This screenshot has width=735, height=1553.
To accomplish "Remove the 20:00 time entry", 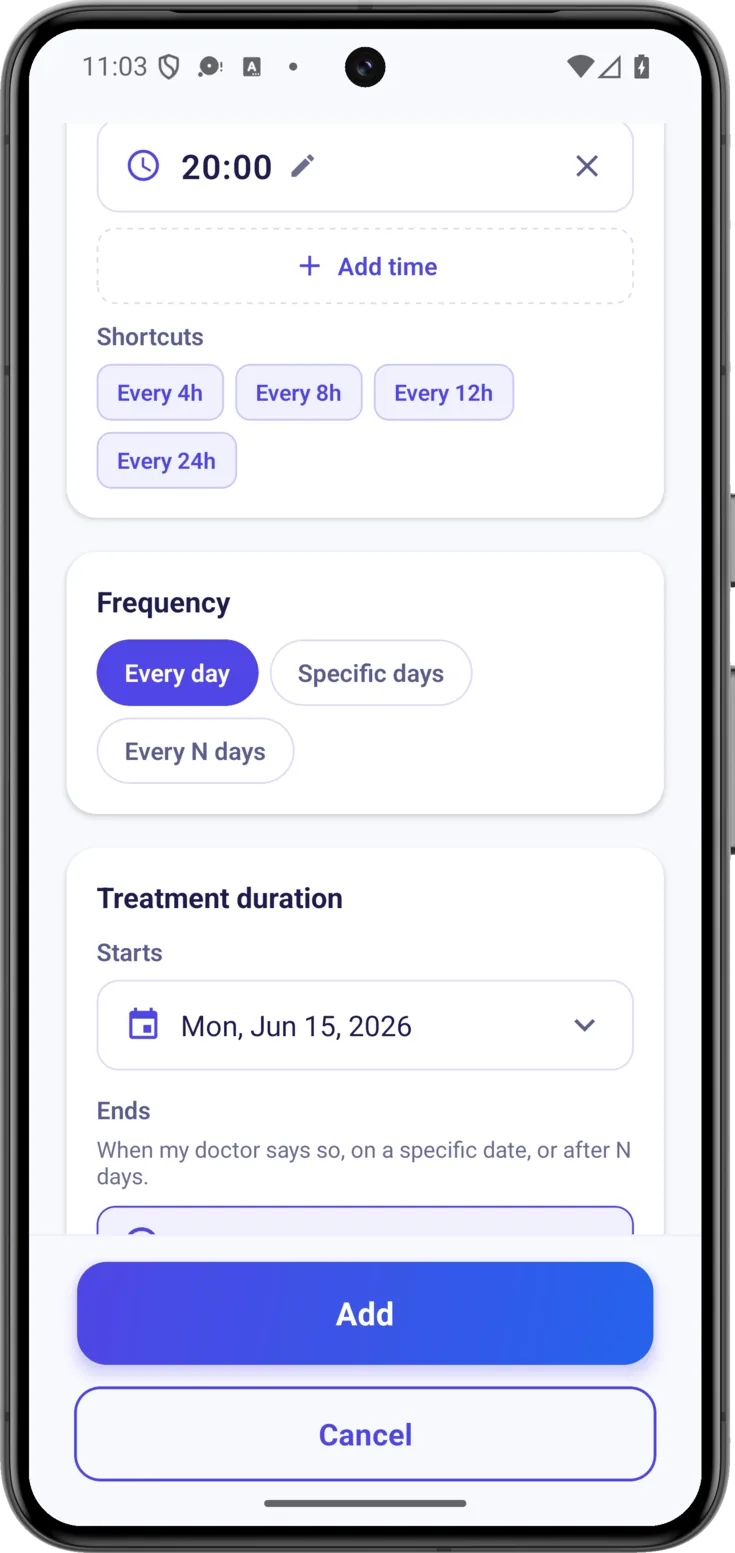I will pyautogui.click(x=587, y=166).
